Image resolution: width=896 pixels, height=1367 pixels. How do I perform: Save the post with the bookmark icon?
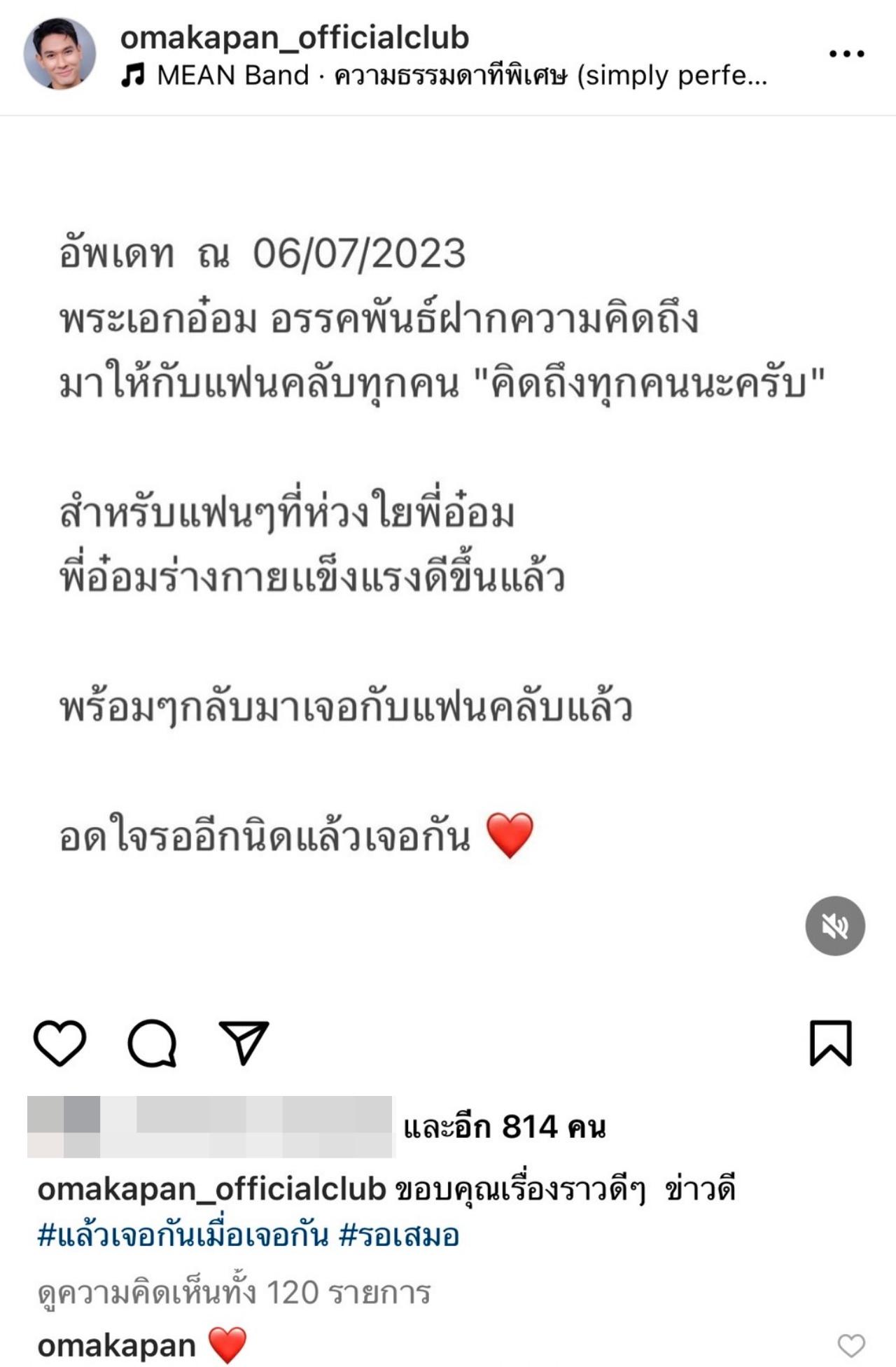pyautogui.click(x=830, y=1043)
